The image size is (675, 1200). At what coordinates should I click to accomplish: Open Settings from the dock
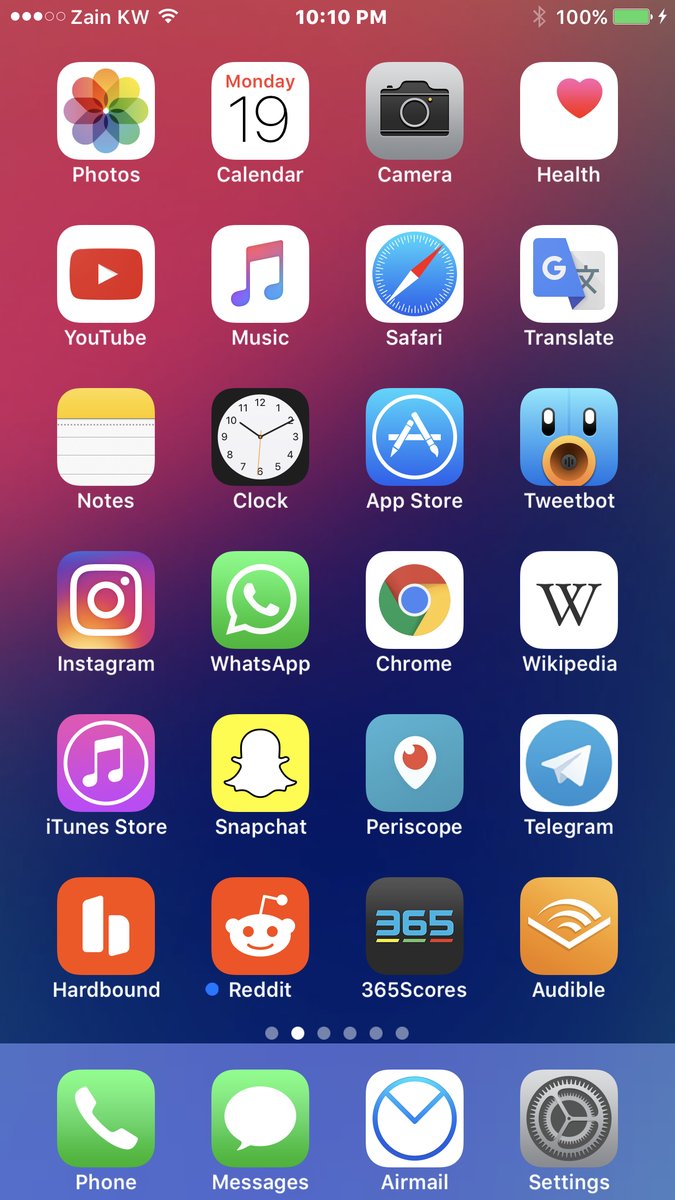click(568, 1119)
